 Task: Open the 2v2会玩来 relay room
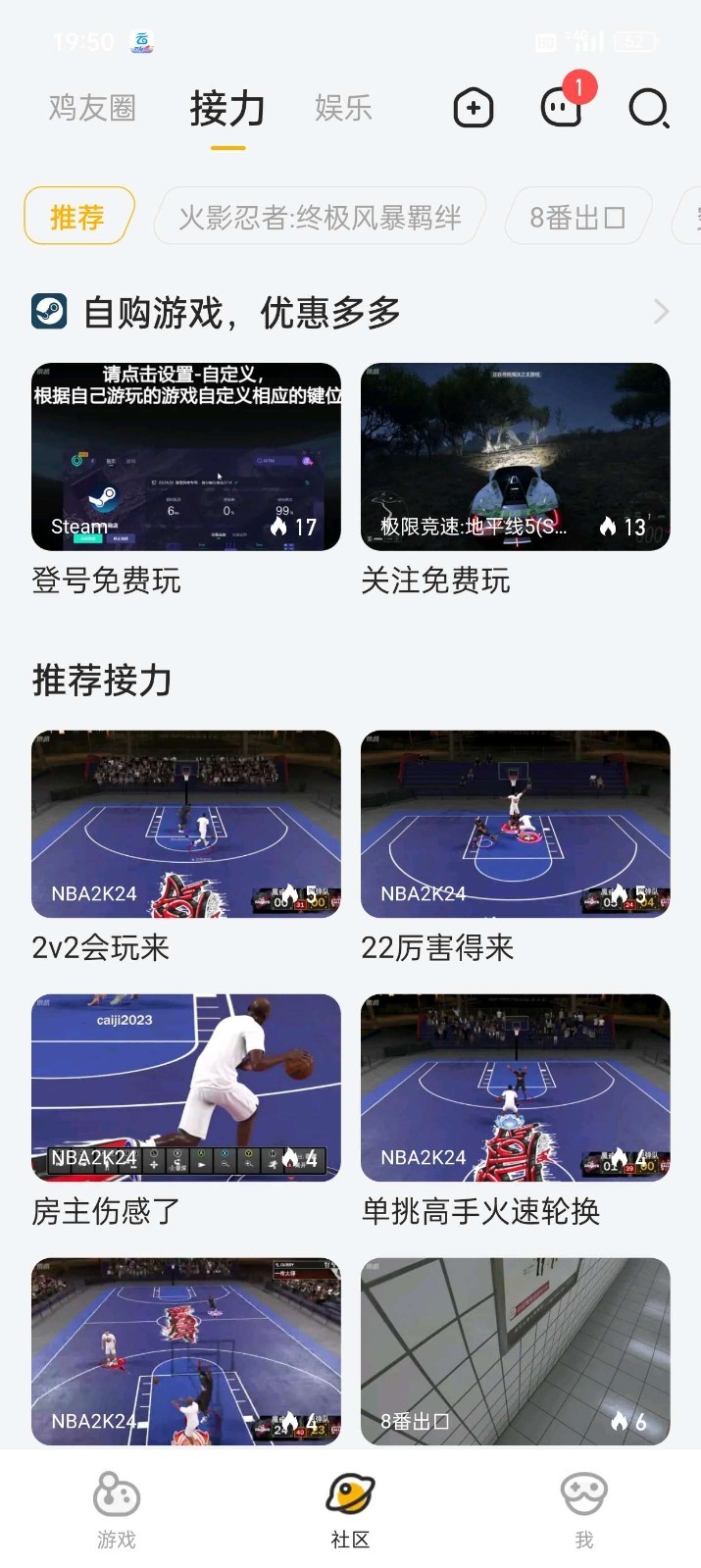186,825
